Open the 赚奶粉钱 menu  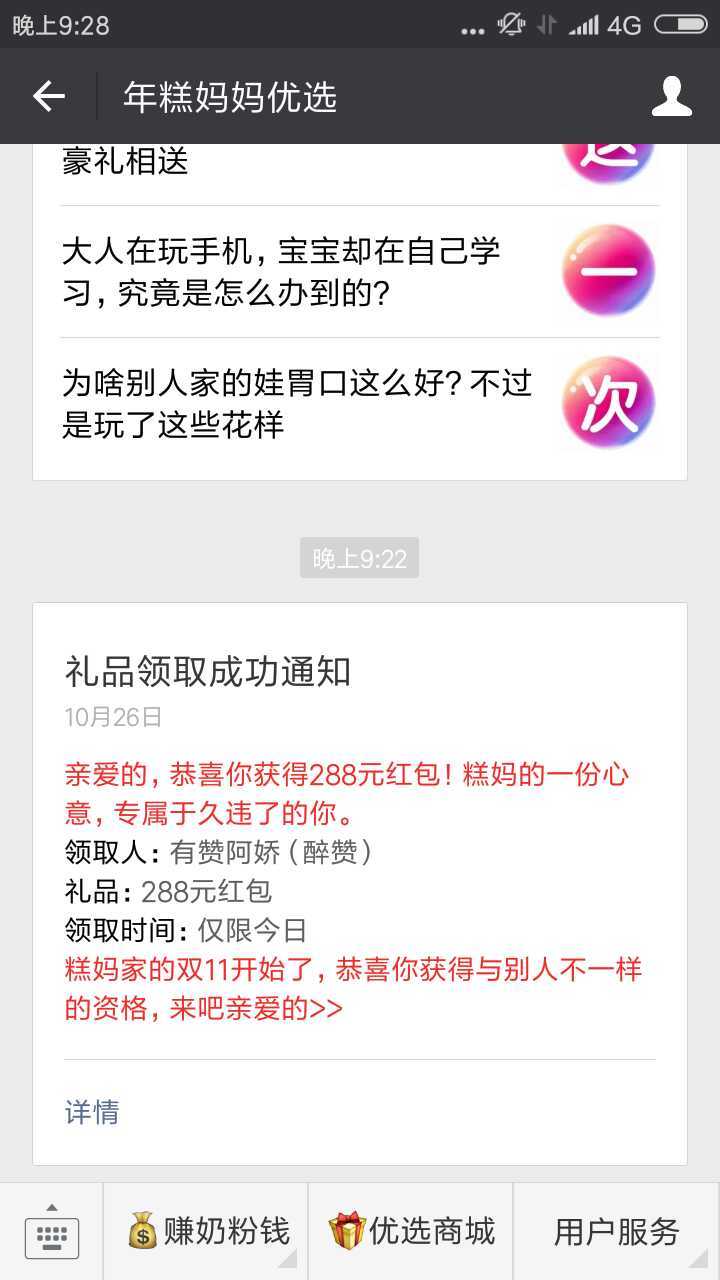[x=207, y=1232]
